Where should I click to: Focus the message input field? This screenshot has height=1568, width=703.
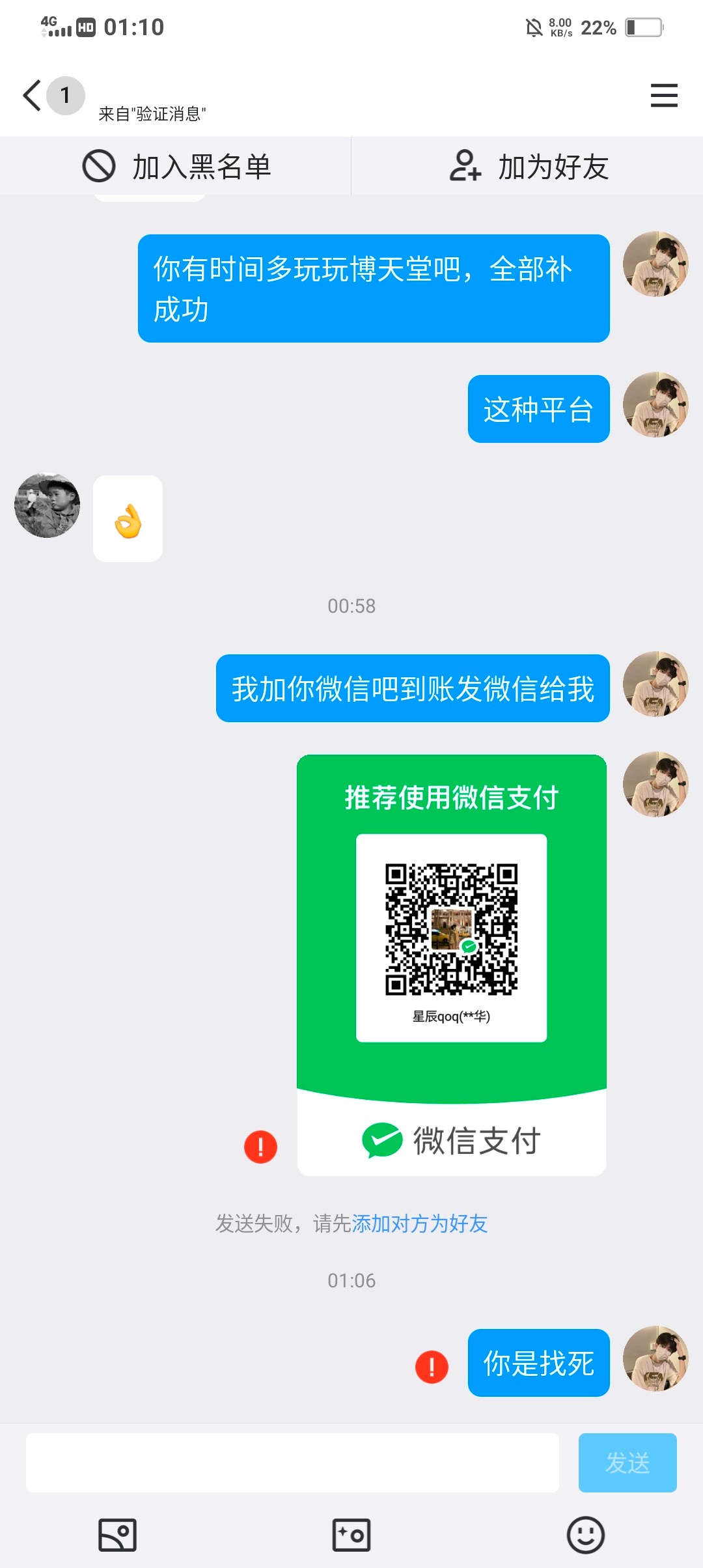[292, 1463]
